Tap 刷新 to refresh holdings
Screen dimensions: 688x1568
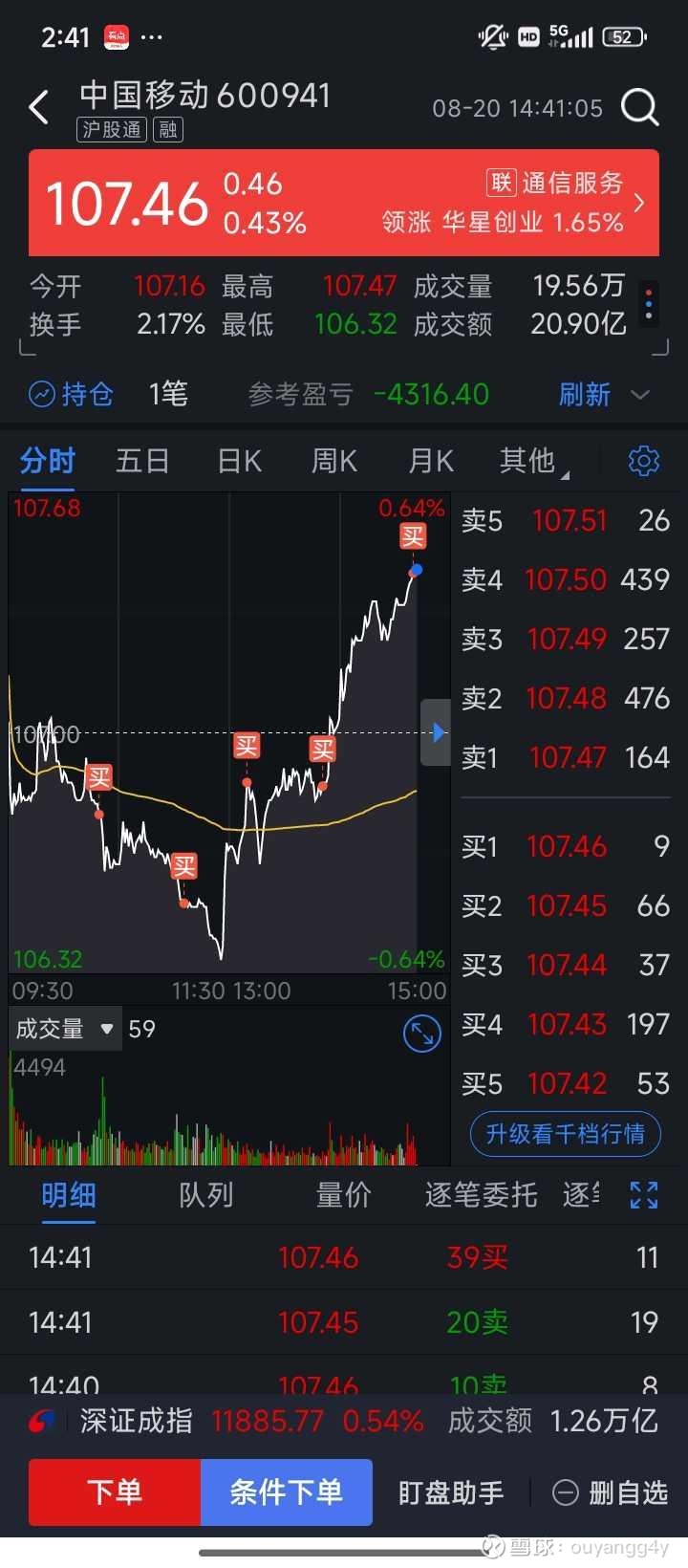pos(585,394)
